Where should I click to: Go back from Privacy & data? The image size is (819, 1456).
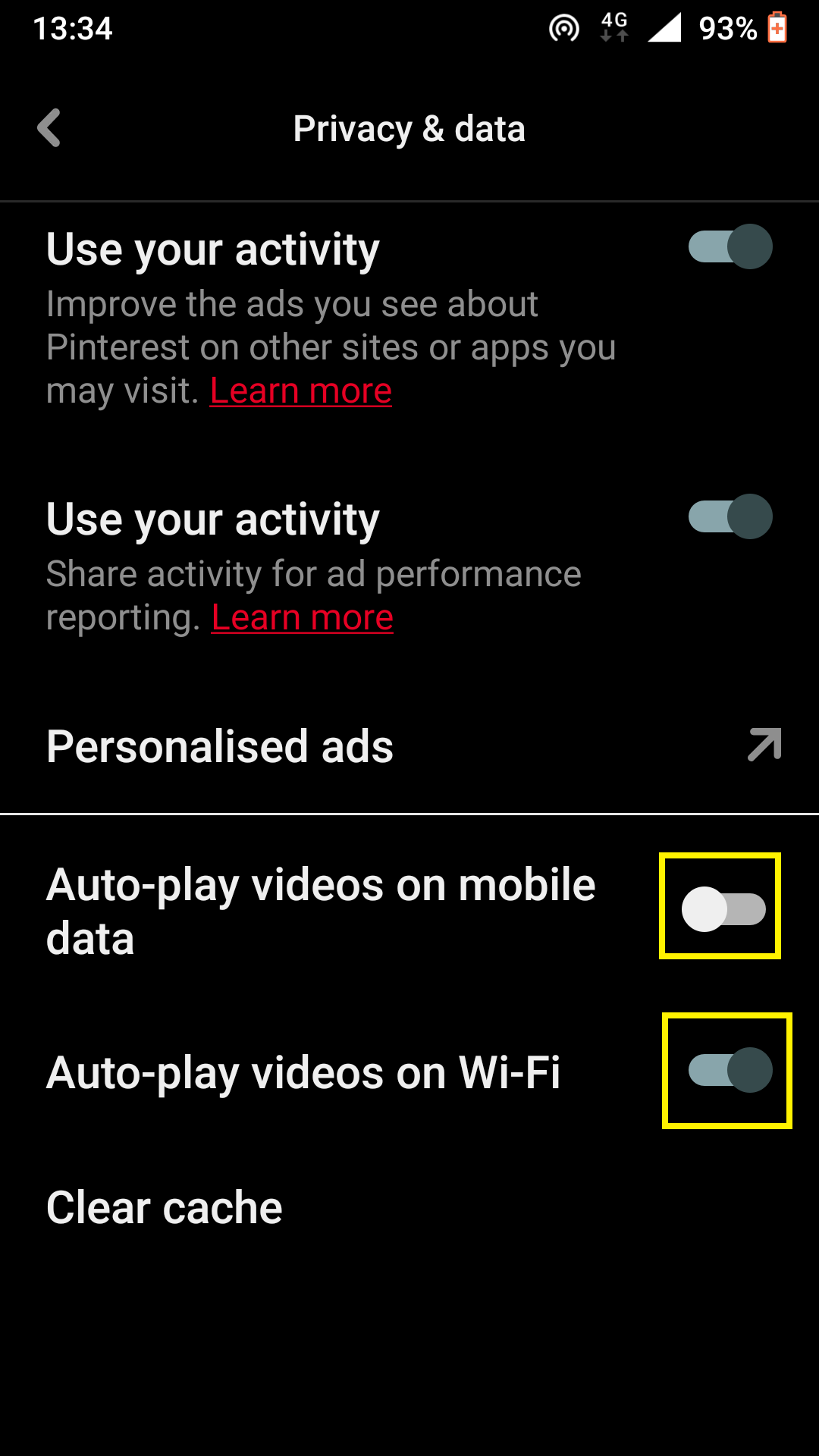click(49, 128)
